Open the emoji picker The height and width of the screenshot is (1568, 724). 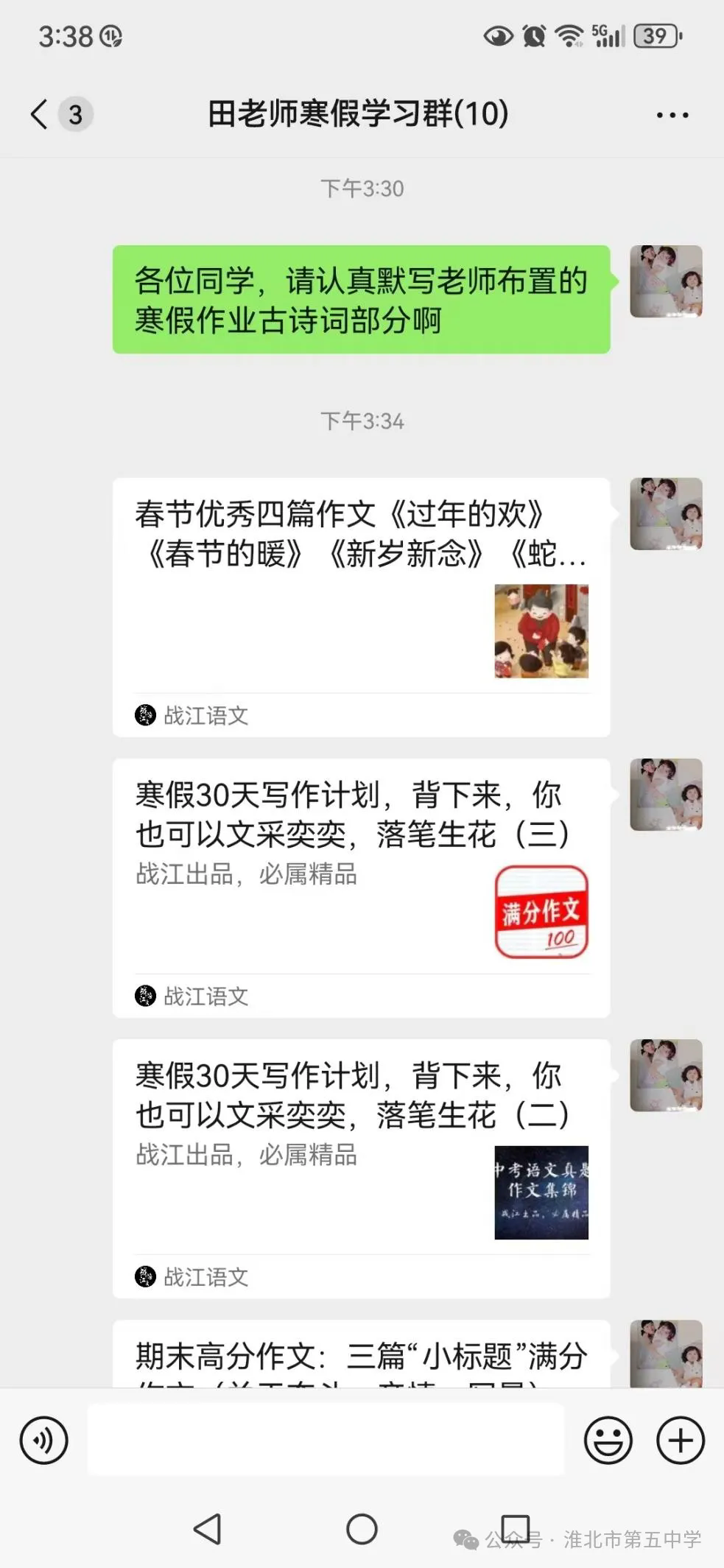(x=608, y=1440)
